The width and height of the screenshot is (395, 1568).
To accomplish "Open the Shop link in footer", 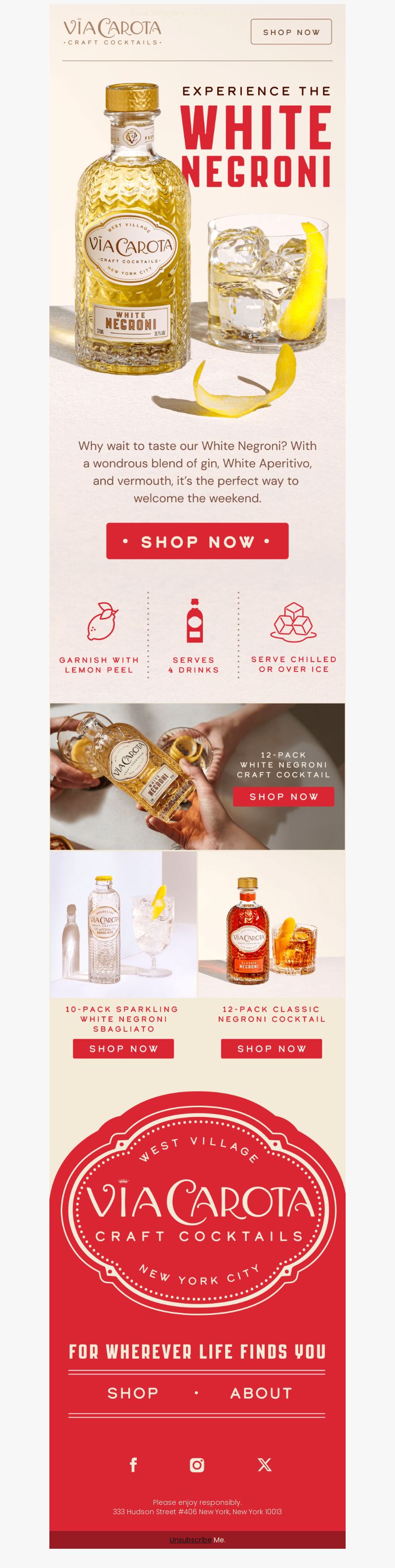I will [x=133, y=1393].
